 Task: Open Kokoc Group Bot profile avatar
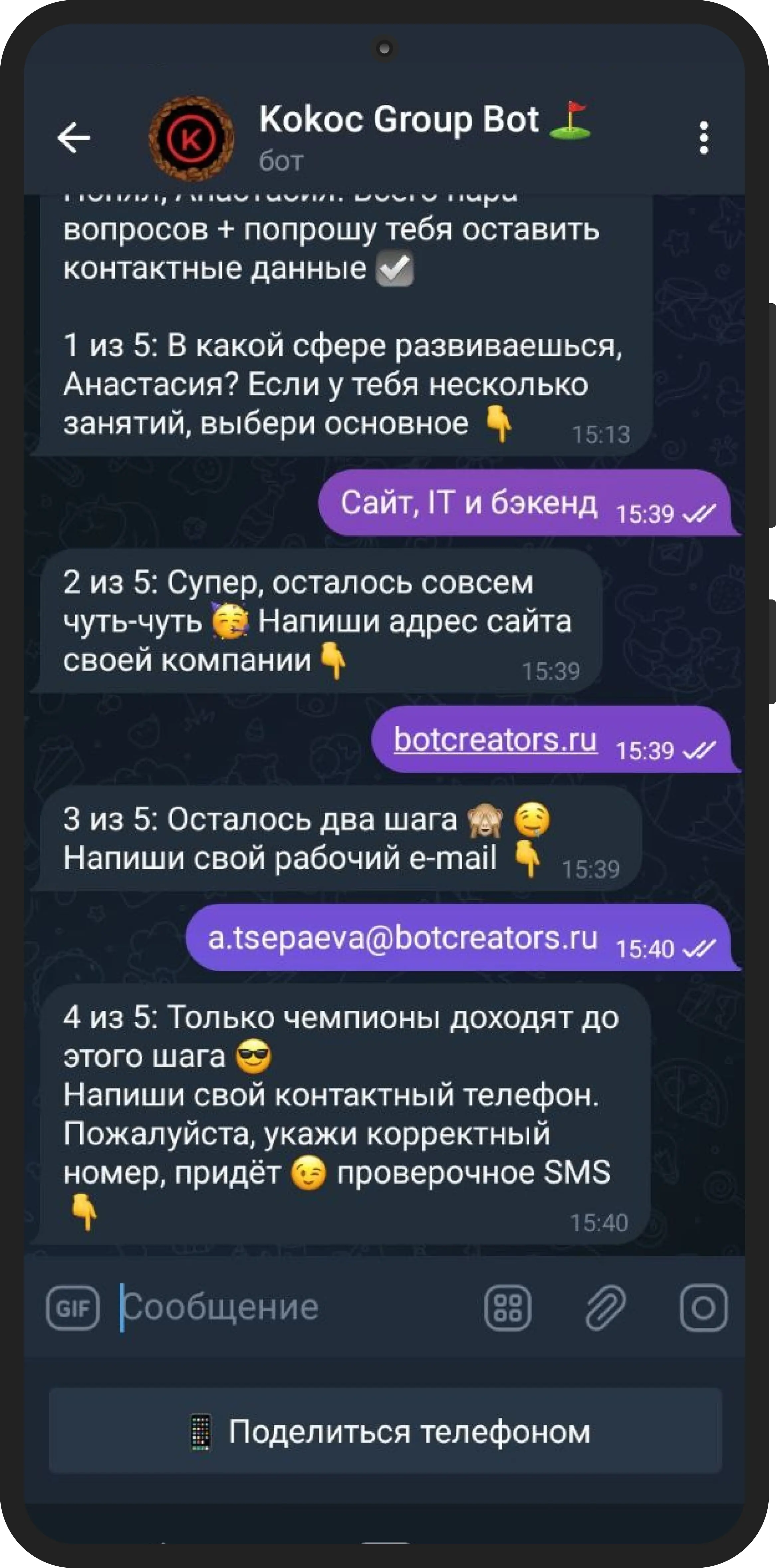tap(192, 139)
